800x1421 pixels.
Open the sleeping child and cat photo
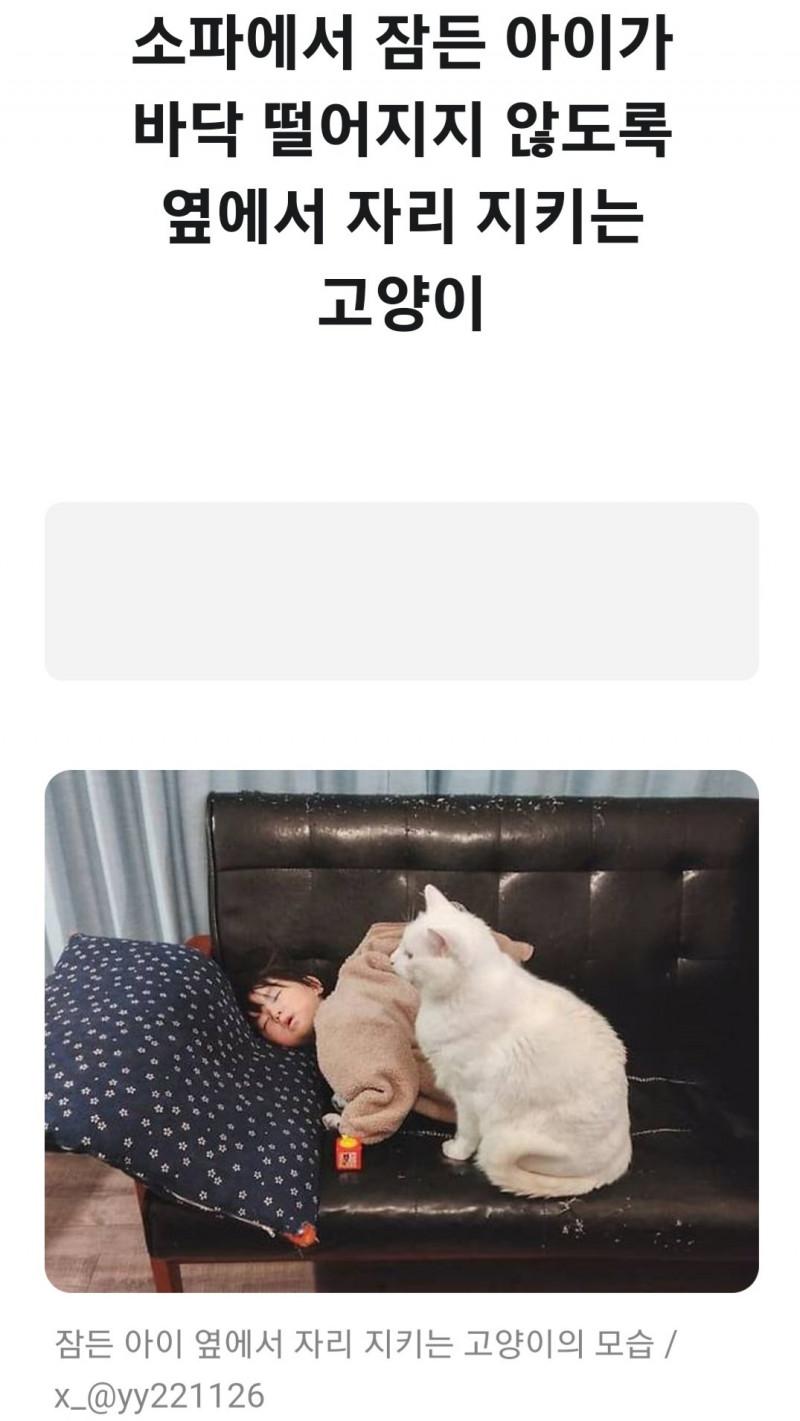pos(401,1030)
